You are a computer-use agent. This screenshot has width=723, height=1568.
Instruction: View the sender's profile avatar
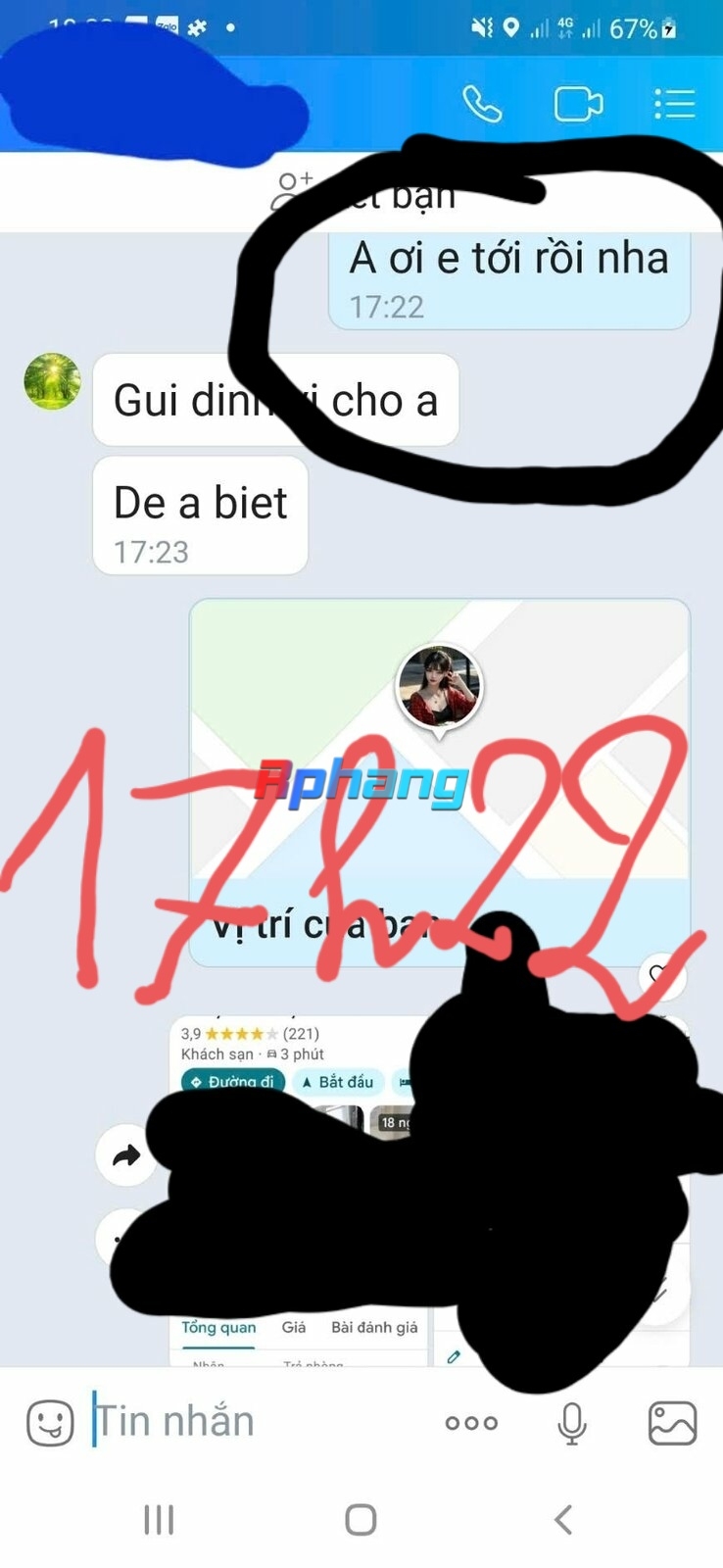click(x=52, y=381)
